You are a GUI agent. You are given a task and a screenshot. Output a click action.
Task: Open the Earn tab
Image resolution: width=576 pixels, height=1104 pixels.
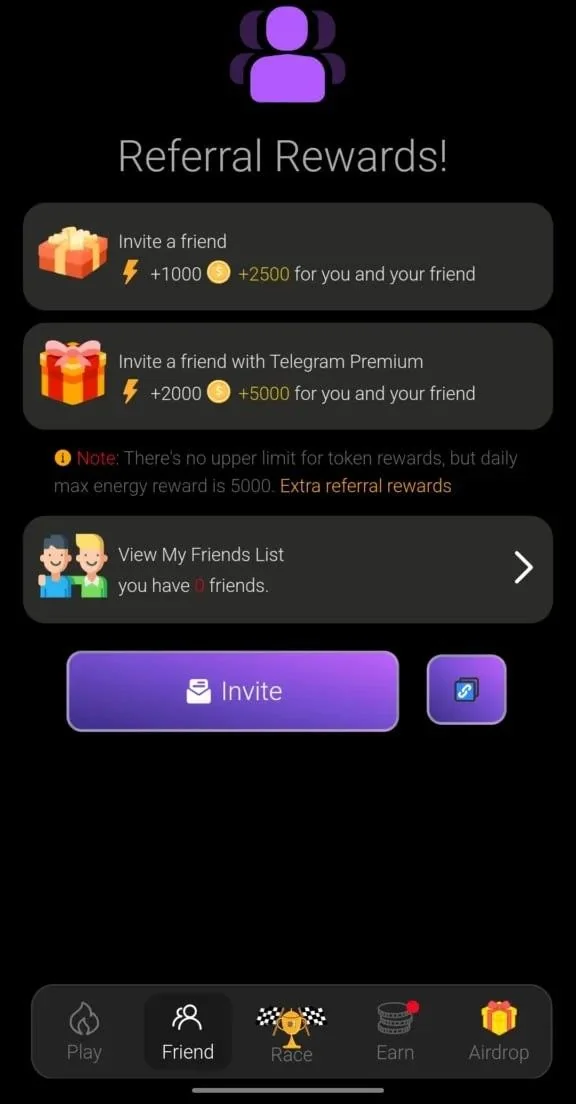pos(395,1031)
